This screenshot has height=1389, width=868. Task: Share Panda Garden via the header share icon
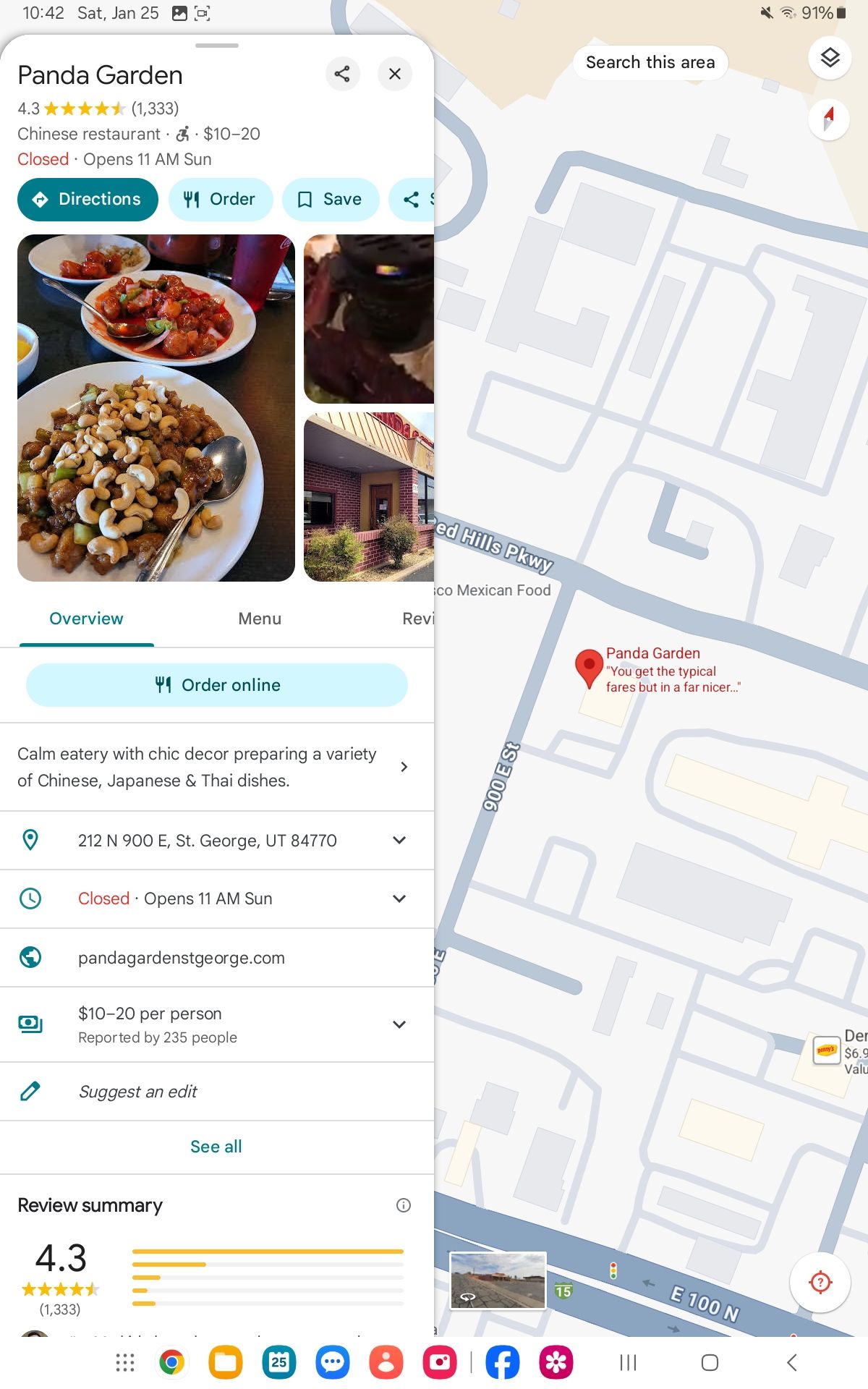pyautogui.click(x=342, y=74)
